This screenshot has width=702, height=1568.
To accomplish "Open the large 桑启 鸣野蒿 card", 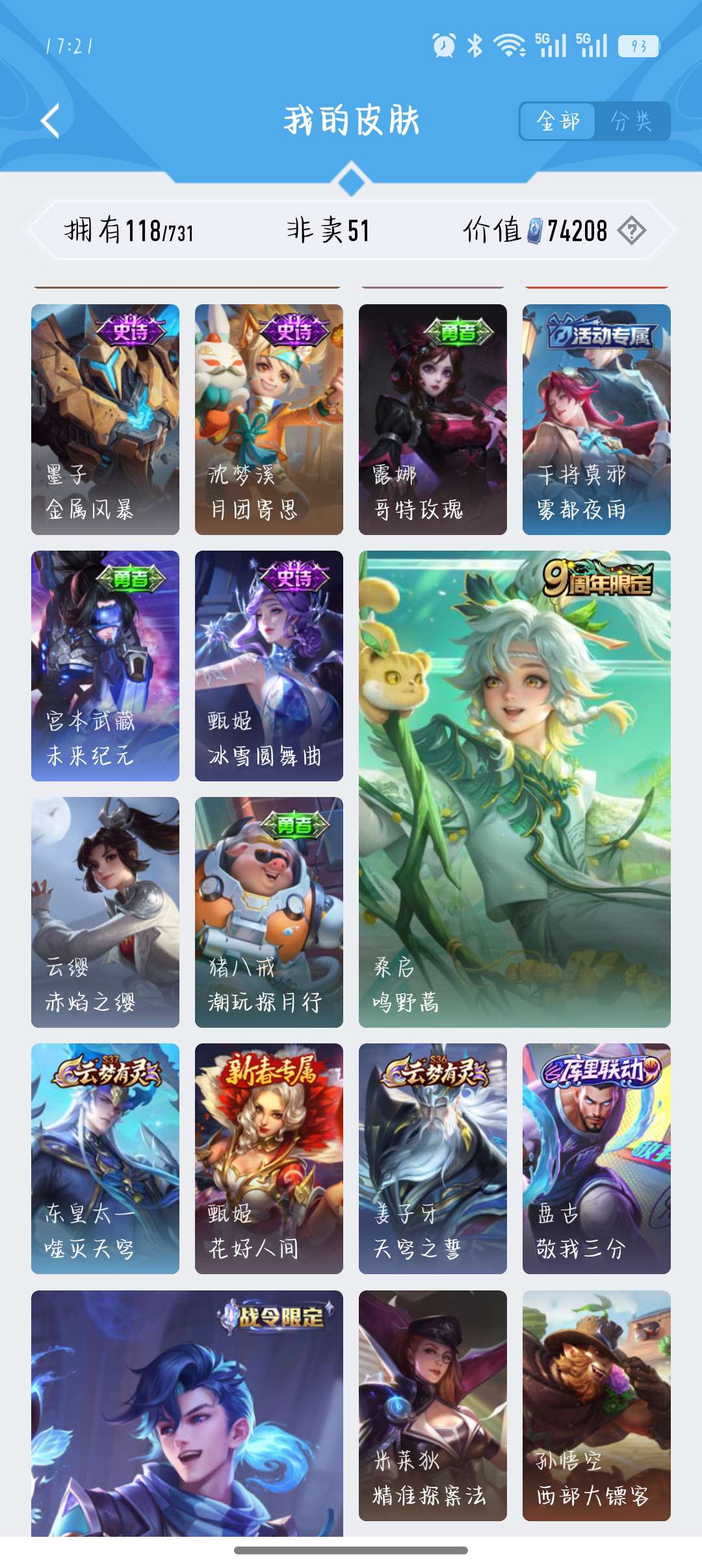I will pyautogui.click(x=515, y=789).
